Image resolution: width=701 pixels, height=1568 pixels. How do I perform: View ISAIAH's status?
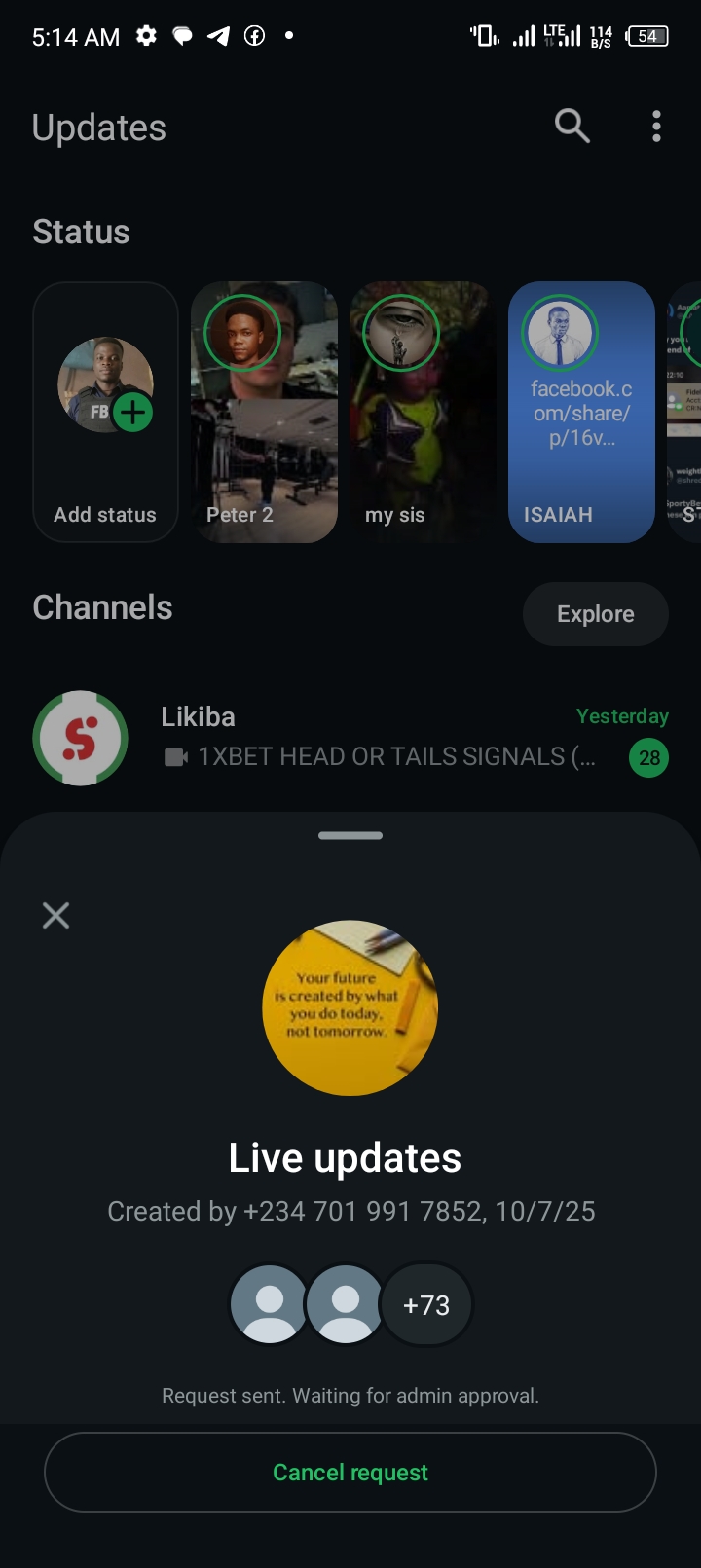tap(581, 412)
